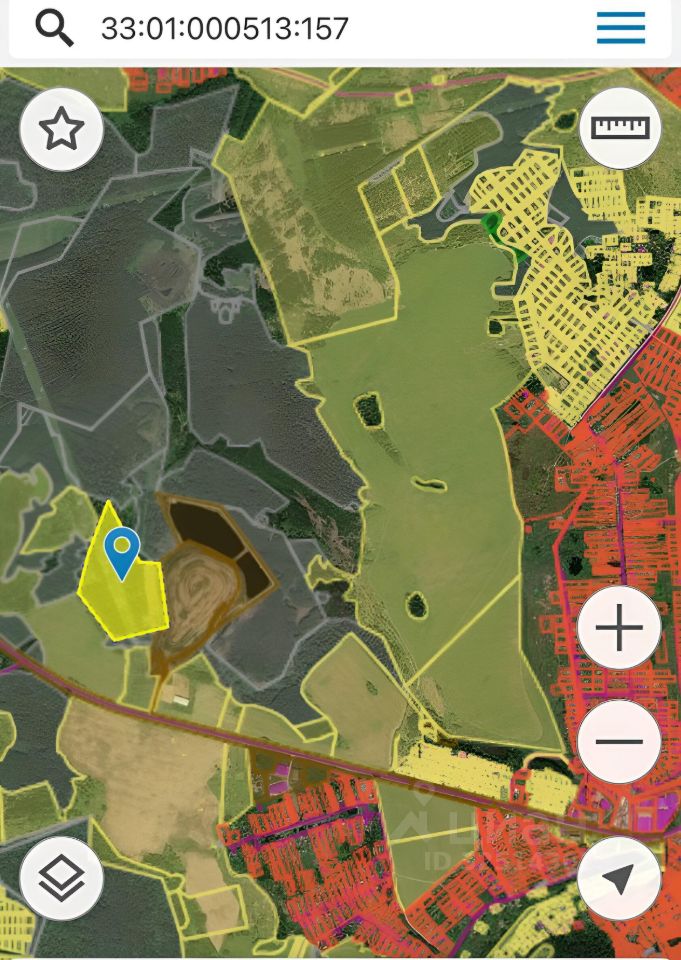Open the hamburger menu
Screen dimensions: 681x960
pyautogui.click(x=621, y=28)
